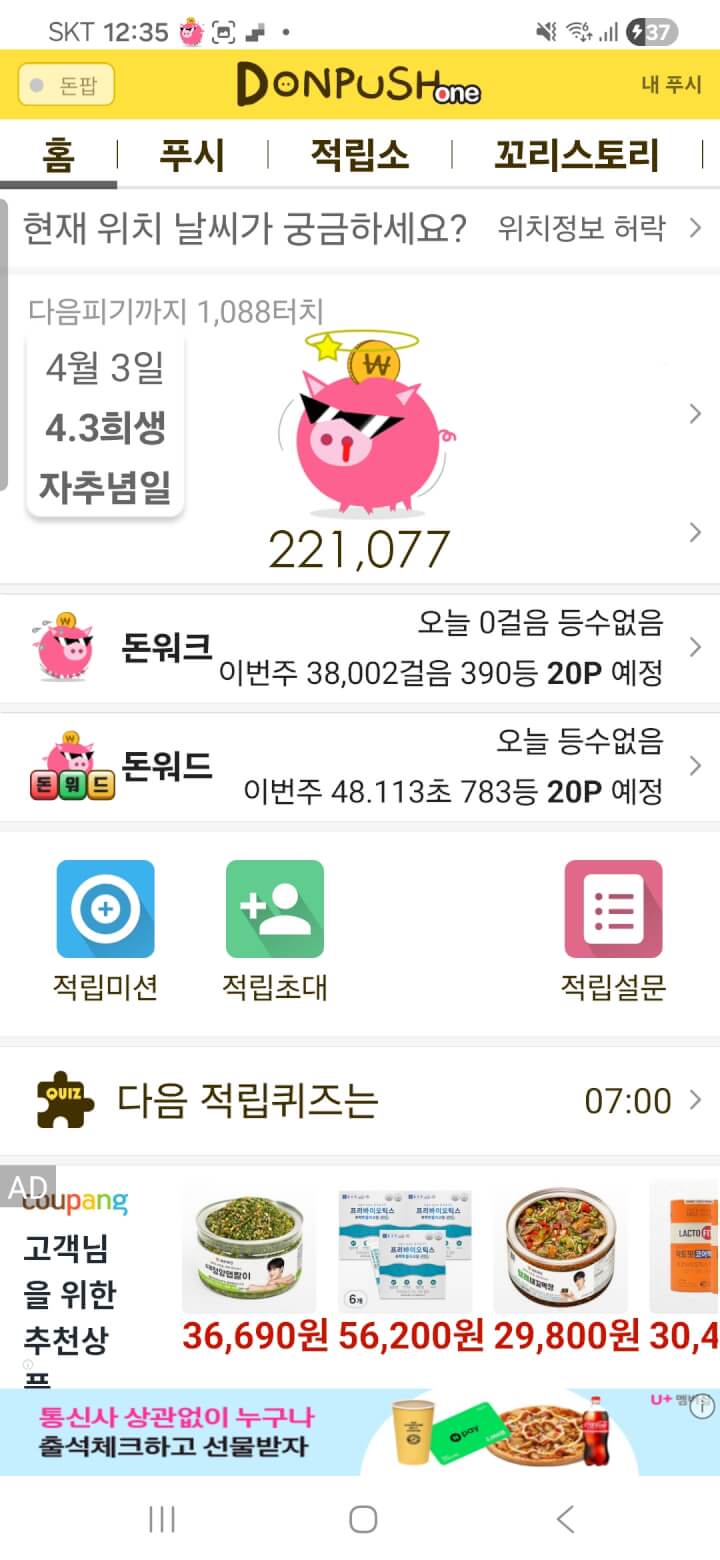The height and width of the screenshot is (1560, 720).
Task: Open the 돈워크 row
Action: point(360,648)
